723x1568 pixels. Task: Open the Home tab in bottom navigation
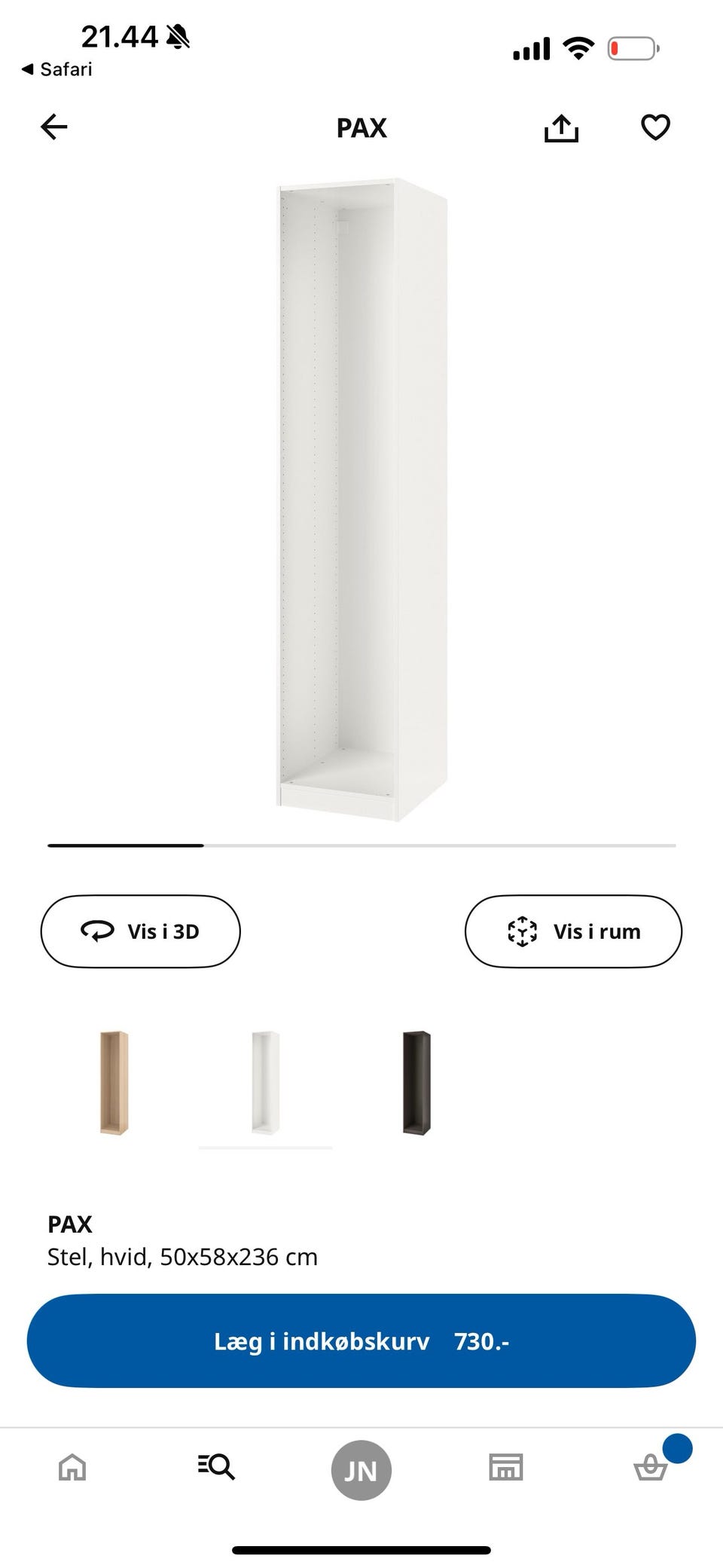[x=72, y=1468]
